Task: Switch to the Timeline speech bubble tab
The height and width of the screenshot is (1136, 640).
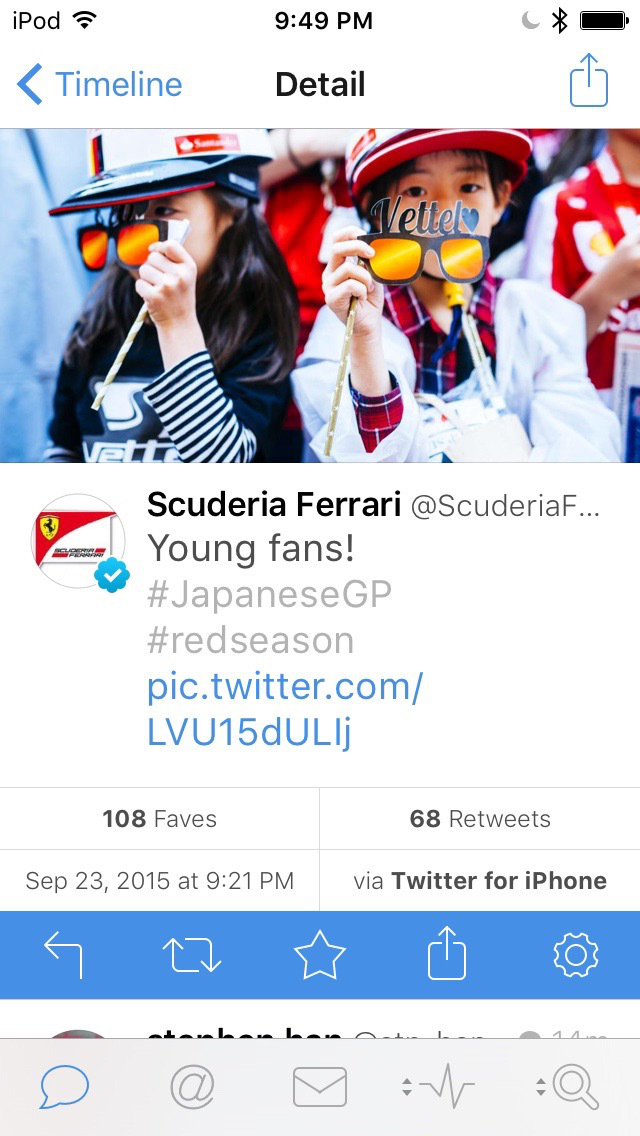Action: 64,1087
